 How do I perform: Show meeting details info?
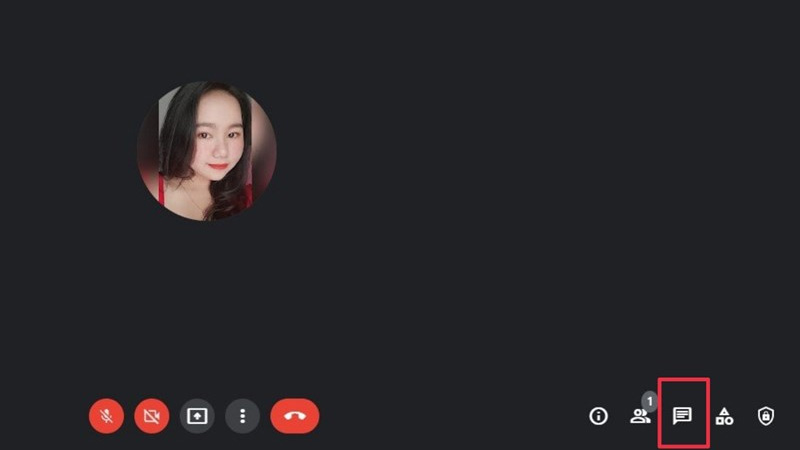pyautogui.click(x=598, y=416)
